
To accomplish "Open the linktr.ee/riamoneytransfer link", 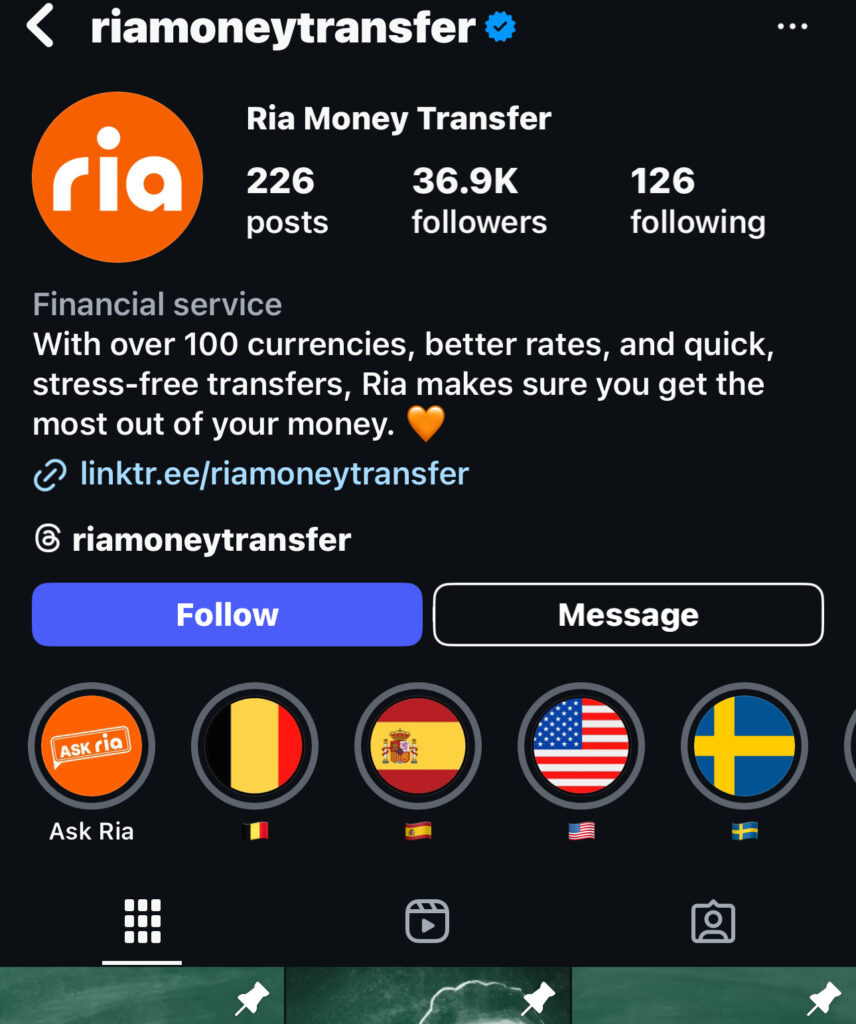I will coord(274,473).
